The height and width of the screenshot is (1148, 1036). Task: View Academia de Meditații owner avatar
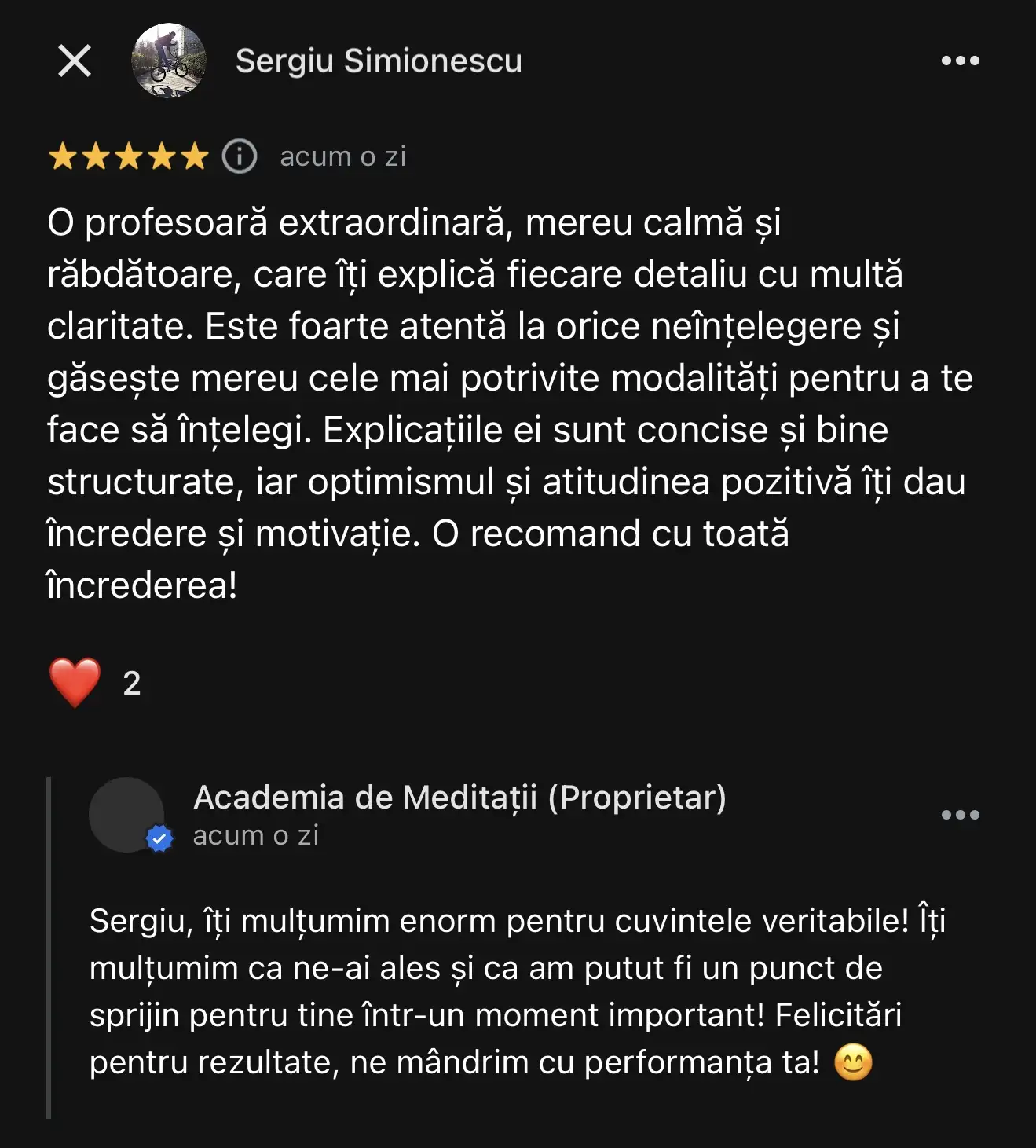tap(127, 815)
